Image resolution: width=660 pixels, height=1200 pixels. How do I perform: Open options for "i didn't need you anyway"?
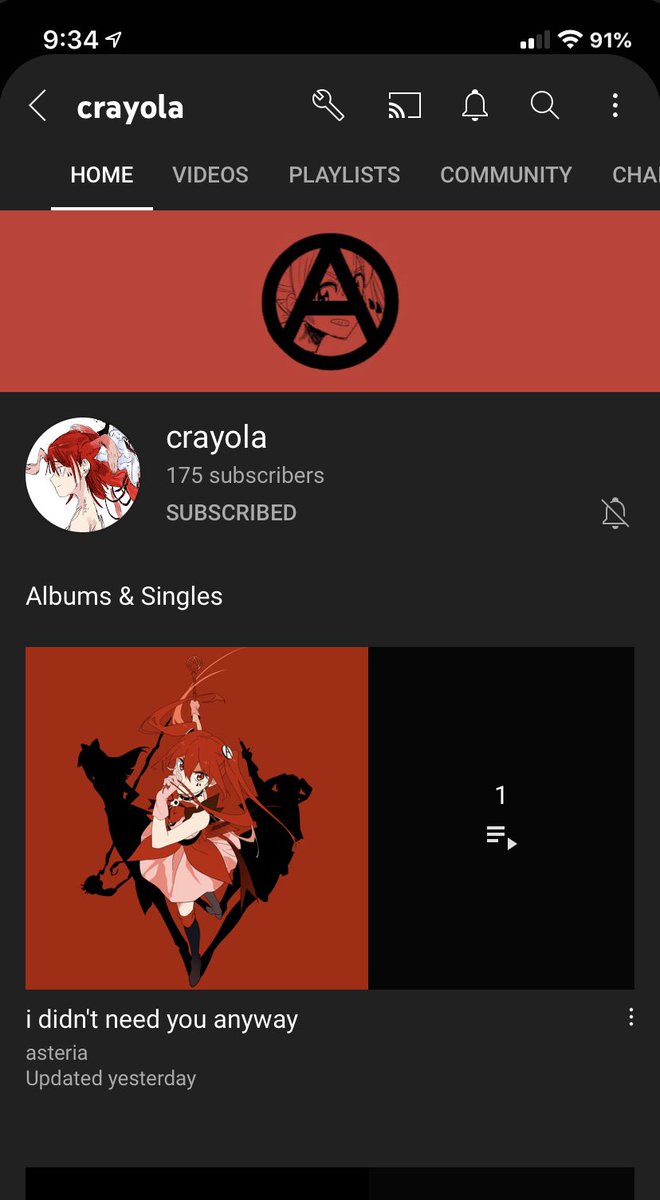pyautogui.click(x=631, y=1018)
